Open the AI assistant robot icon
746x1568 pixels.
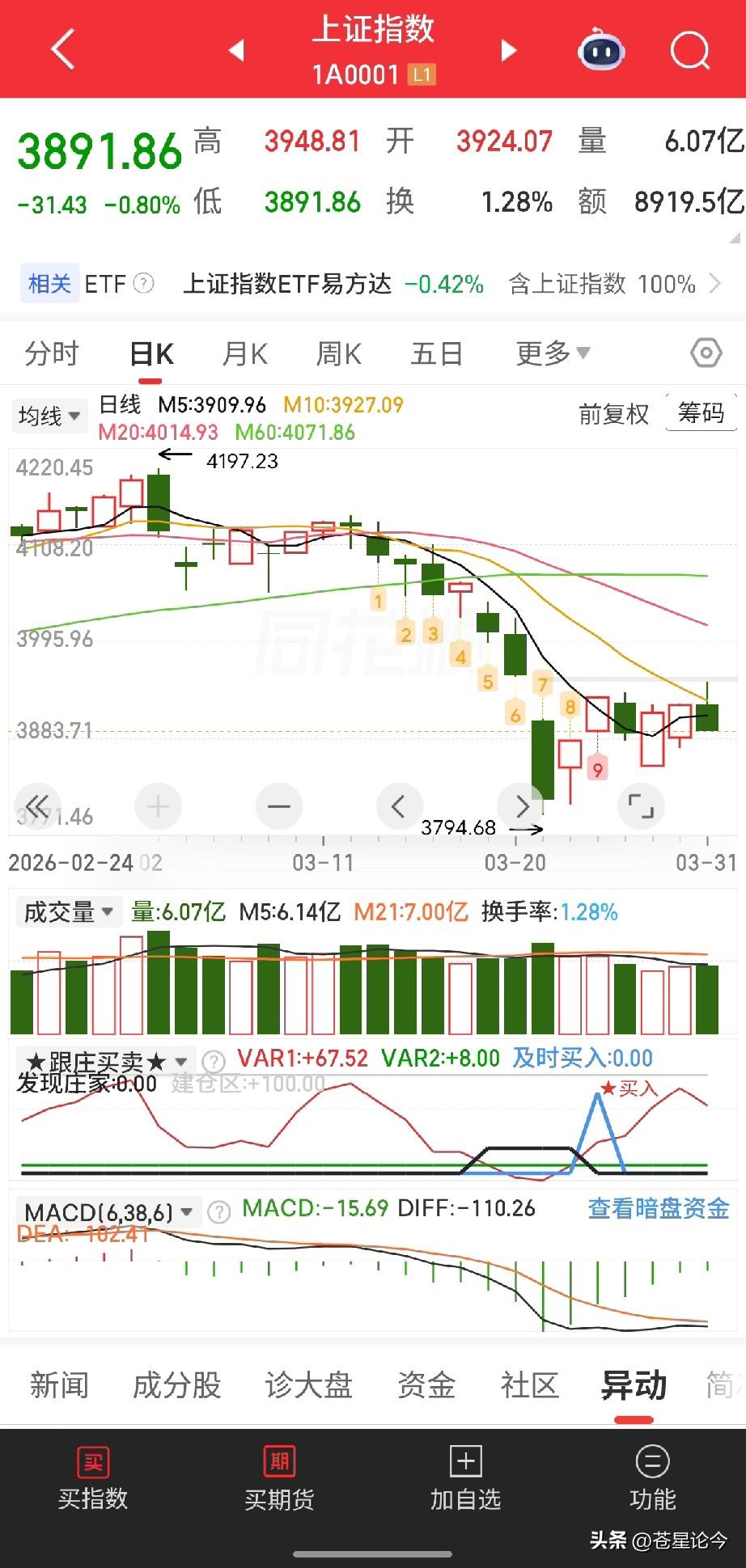tap(600, 50)
